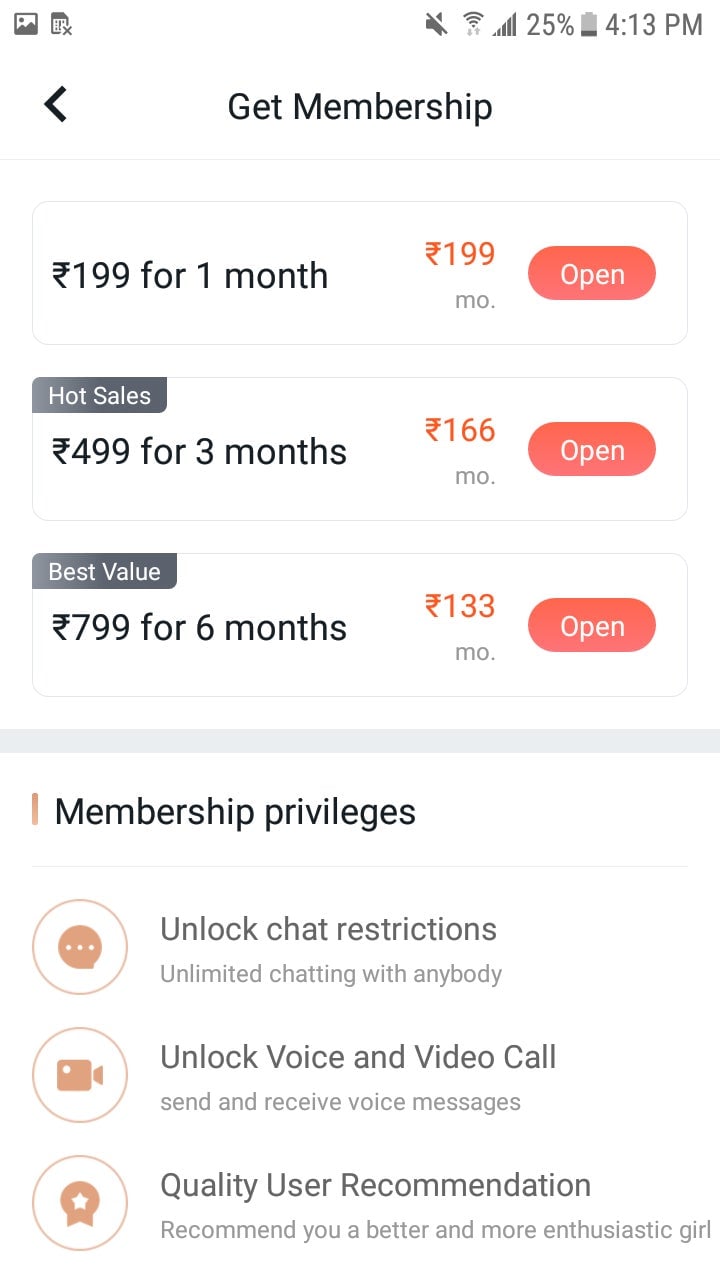
Task: Open the ₹499 for 3 months plan
Action: coord(592,450)
